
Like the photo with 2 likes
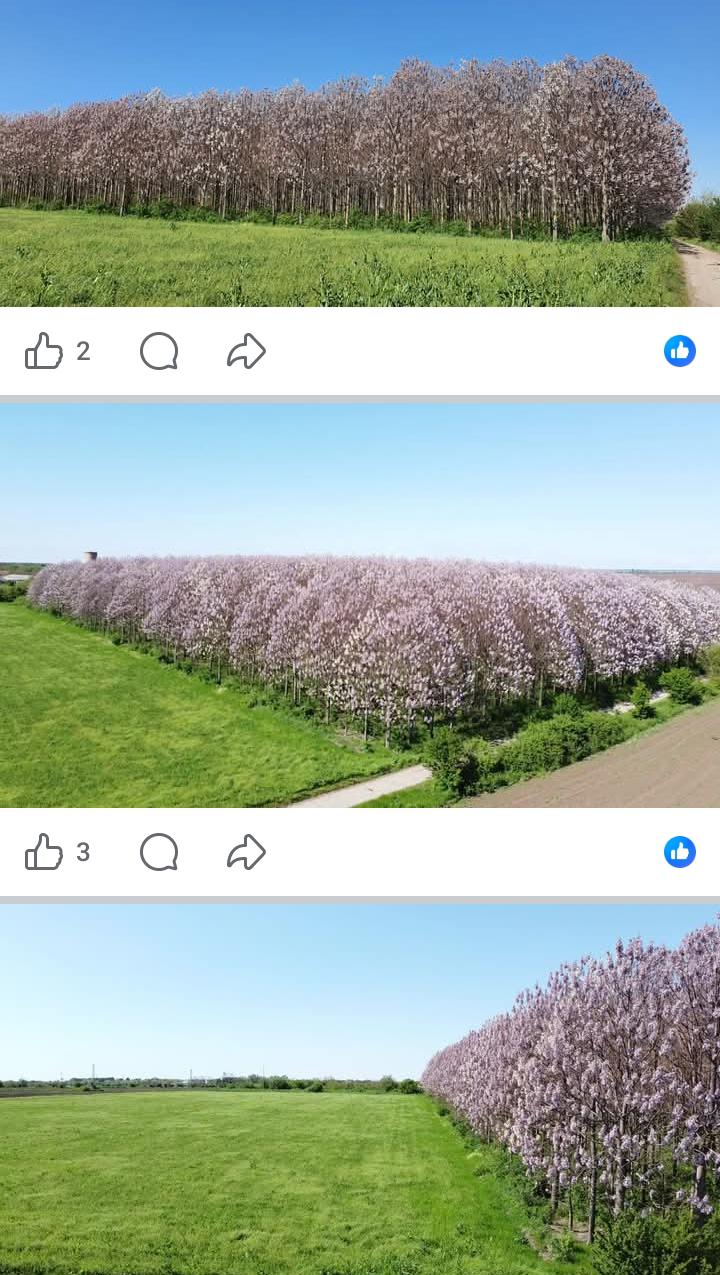[x=44, y=351]
